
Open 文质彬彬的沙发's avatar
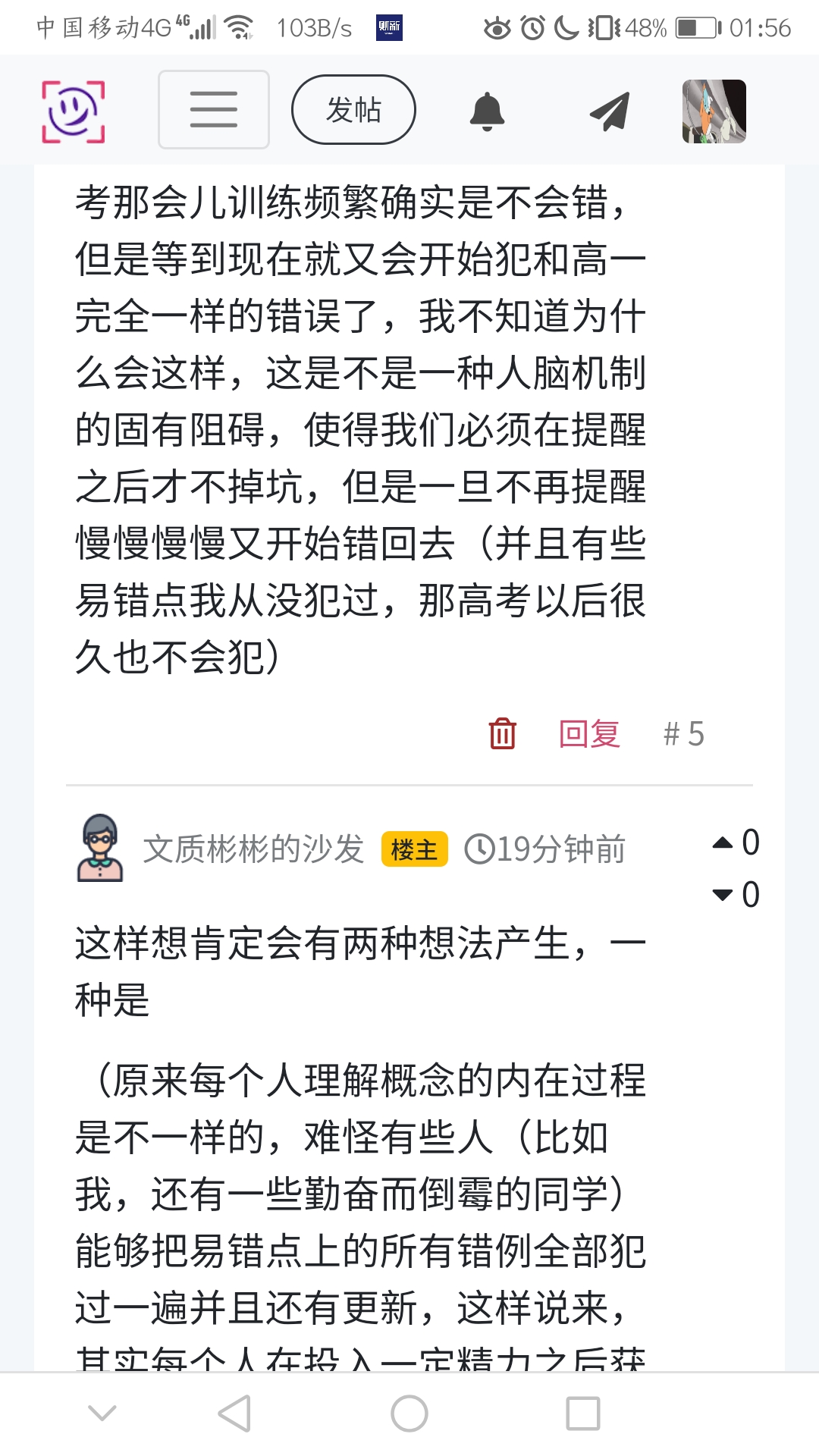click(99, 848)
